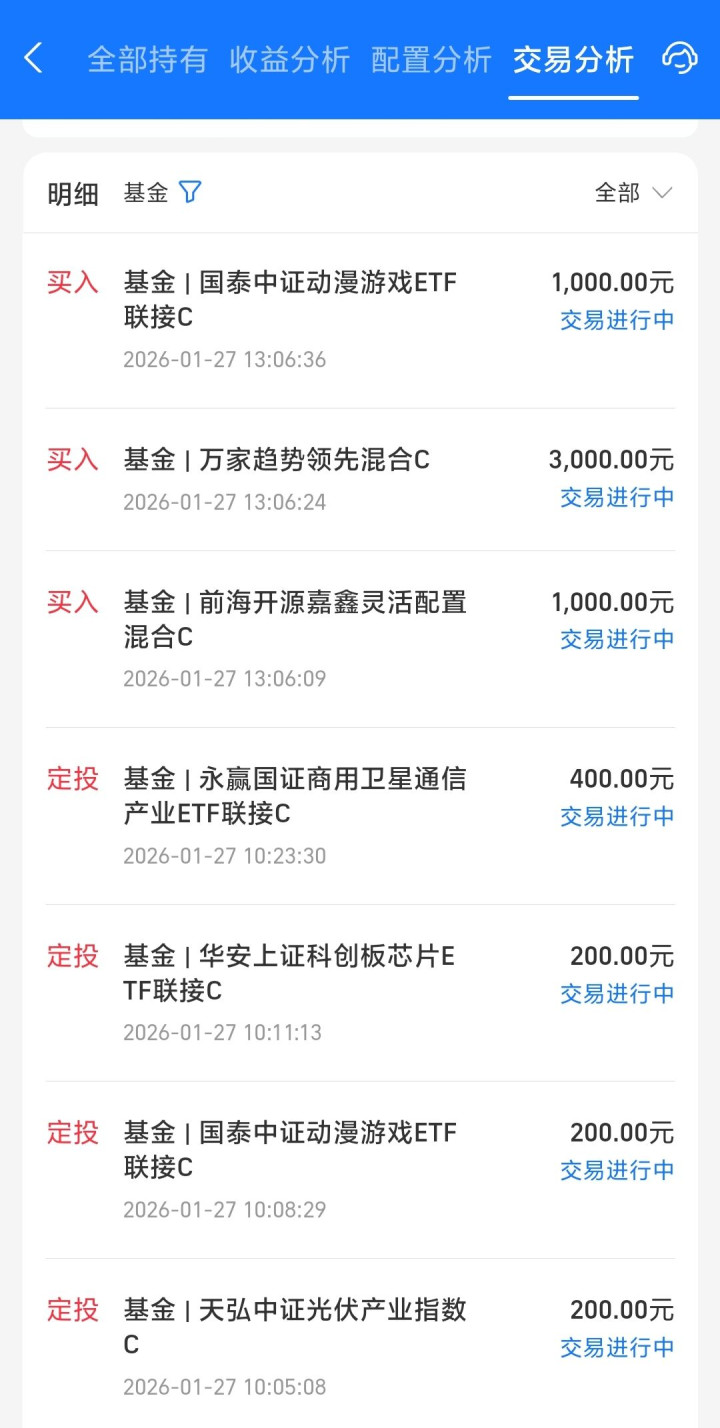
Task: Switch to the 全部持有 tab
Action: tap(147, 60)
